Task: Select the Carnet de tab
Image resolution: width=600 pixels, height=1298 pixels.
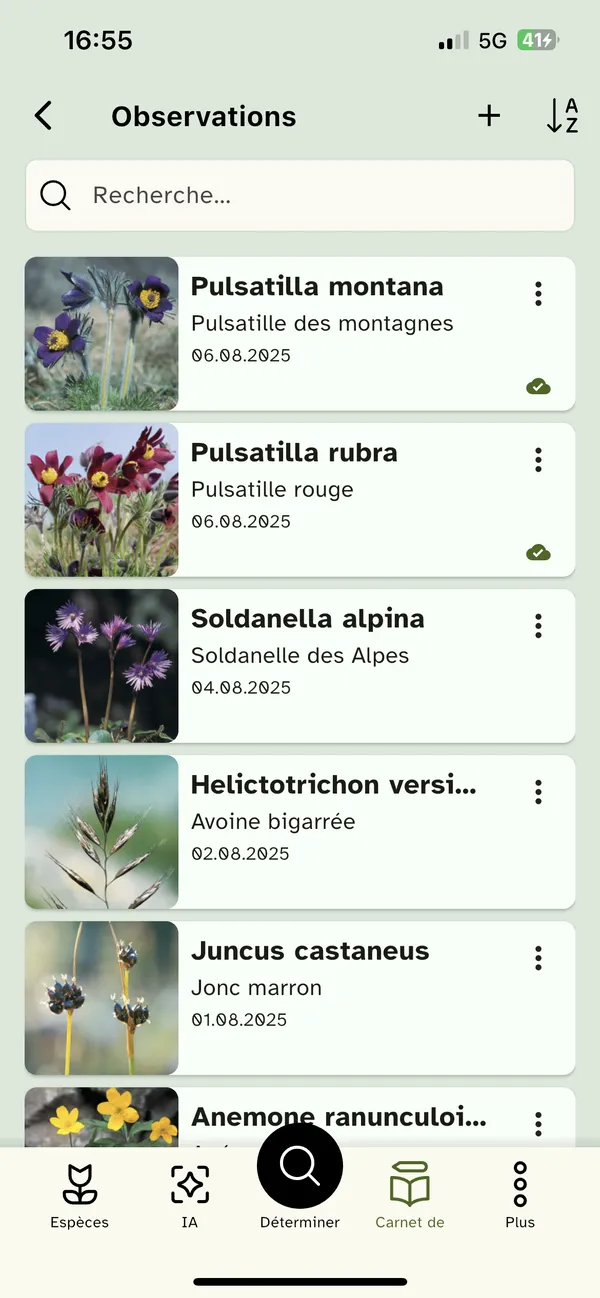Action: (410, 1196)
